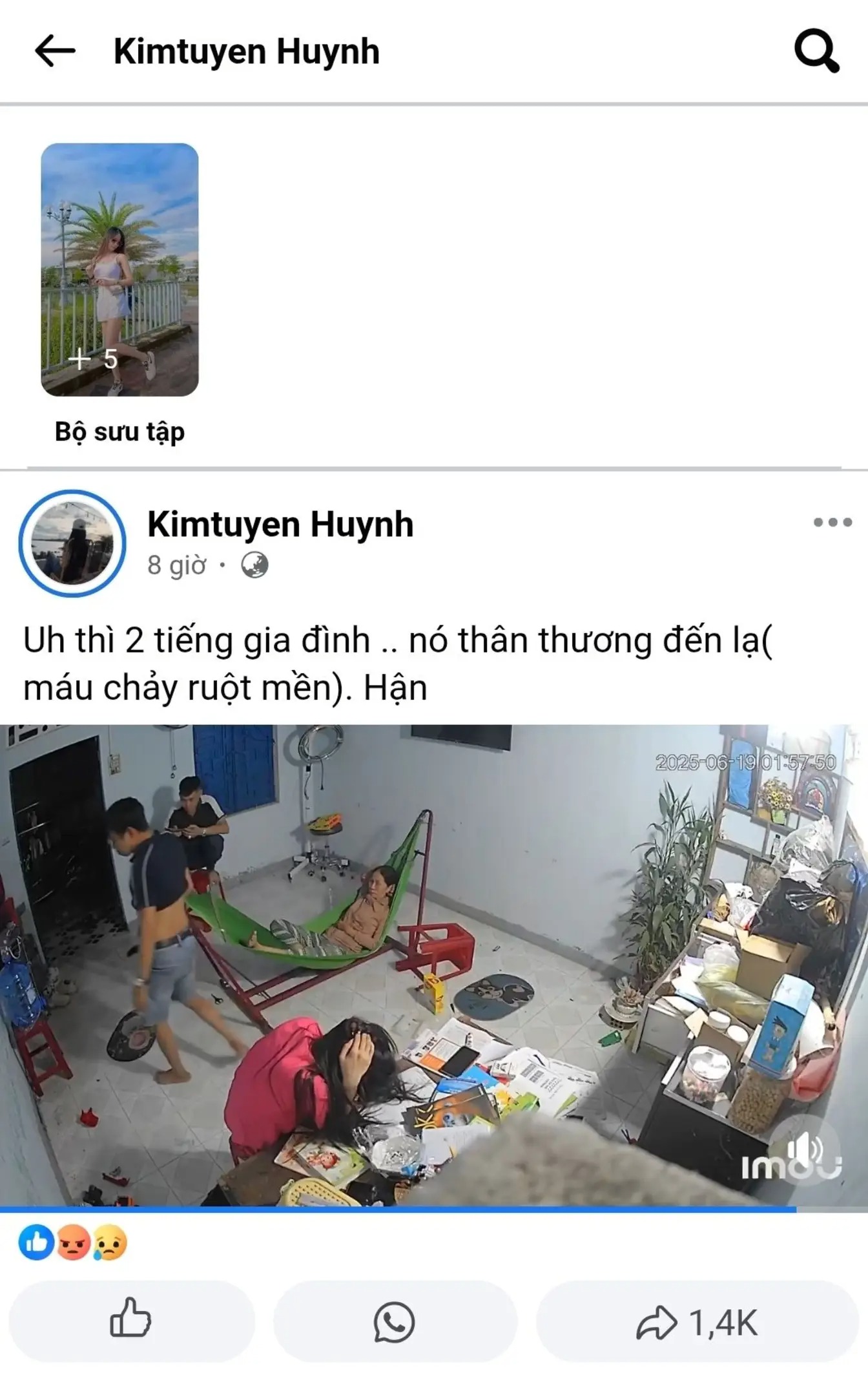Viewport: 868px width, 1373px height.
Task: Open the post's three-dot options menu
Action: point(832,522)
